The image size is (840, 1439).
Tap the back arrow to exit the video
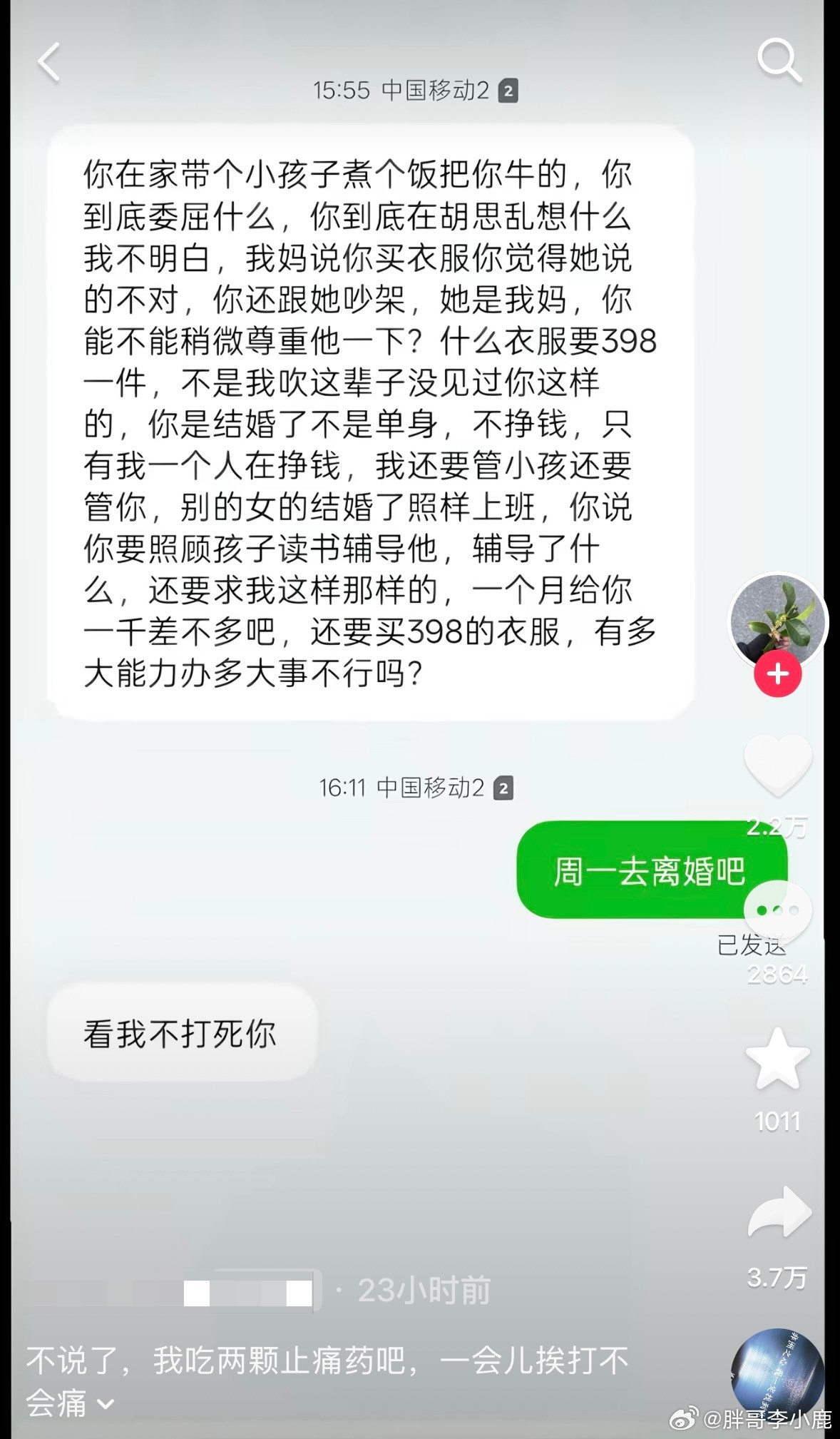click(x=48, y=62)
